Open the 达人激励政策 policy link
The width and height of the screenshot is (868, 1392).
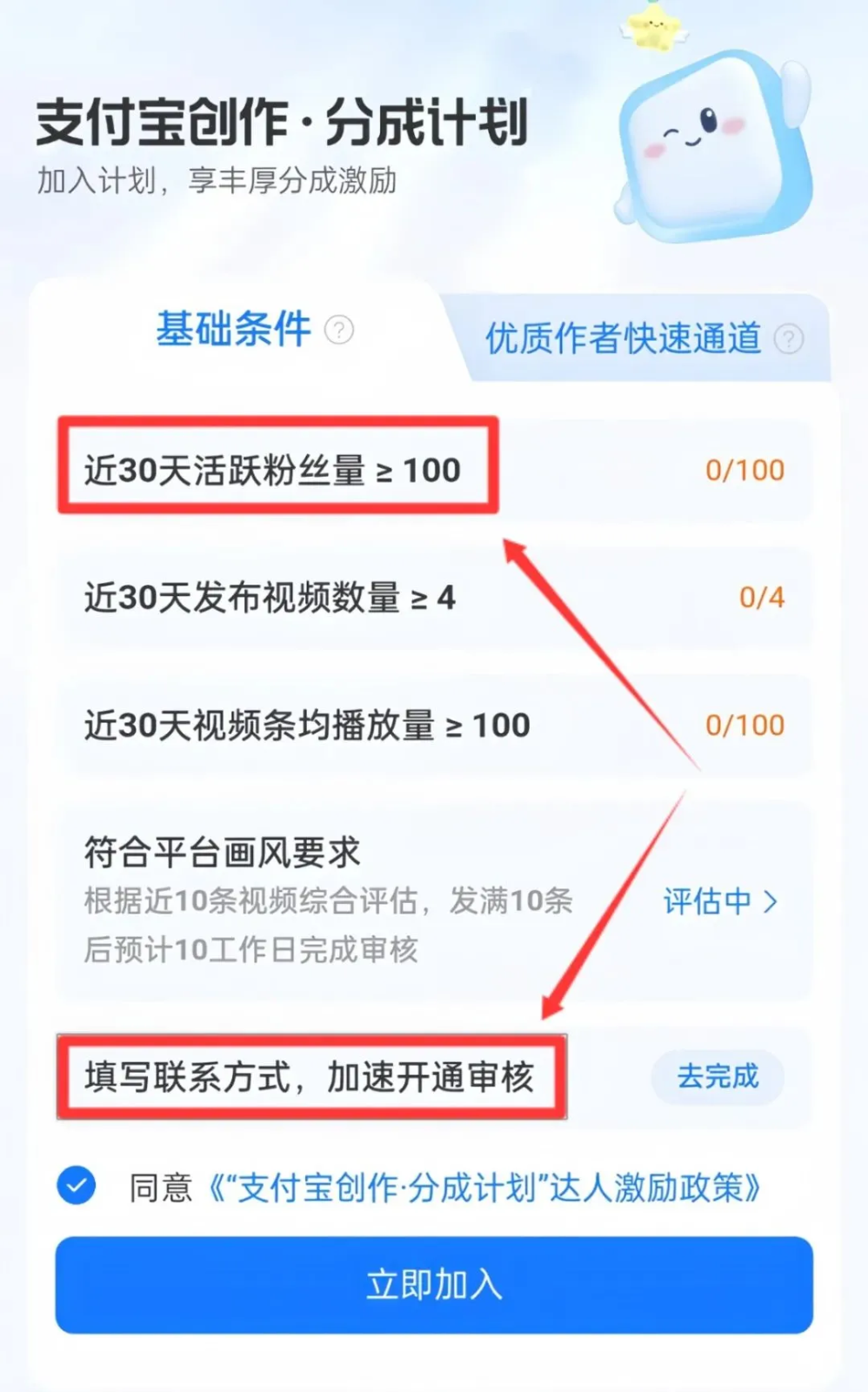(484, 1188)
